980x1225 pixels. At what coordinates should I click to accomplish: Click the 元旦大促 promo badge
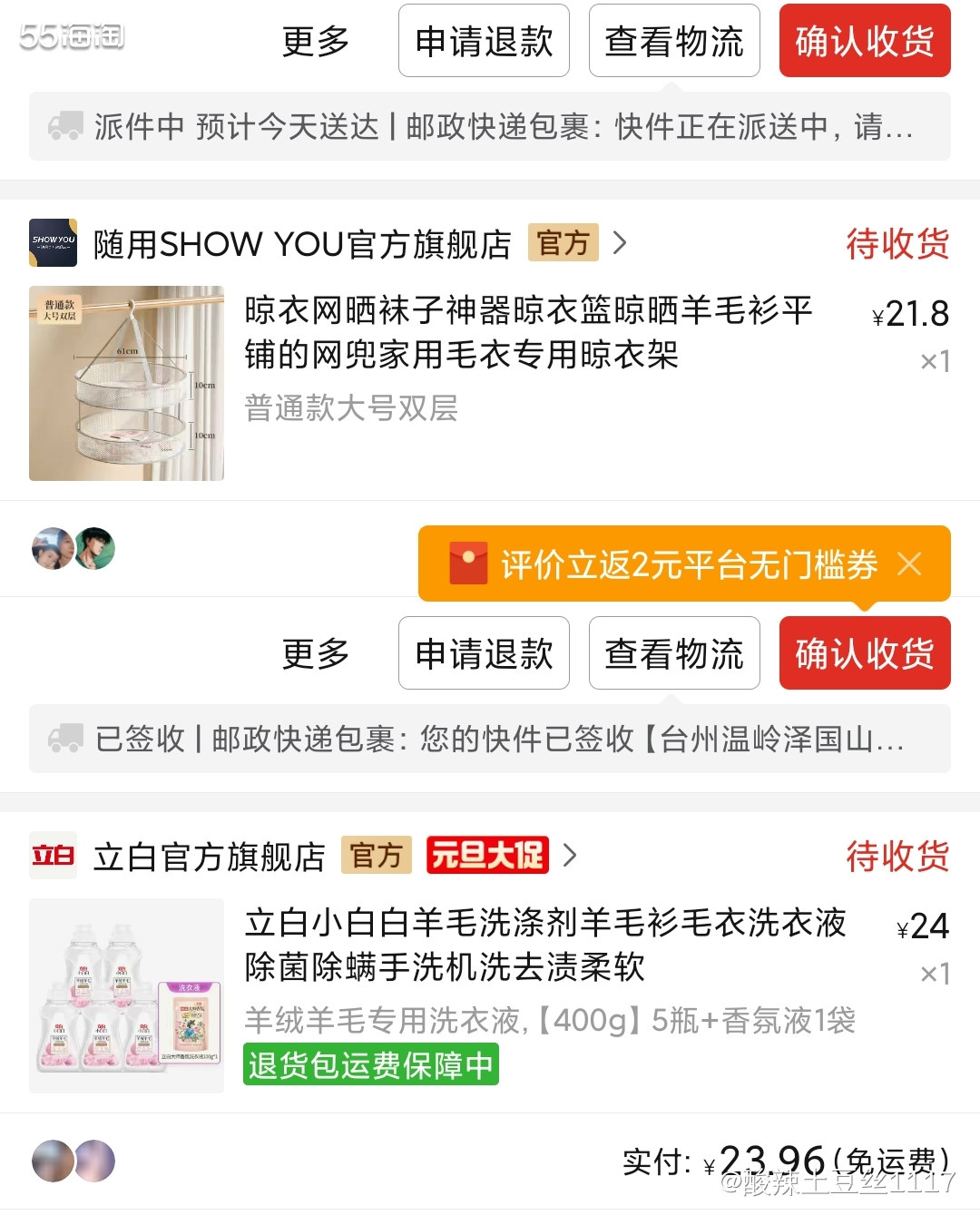[487, 855]
